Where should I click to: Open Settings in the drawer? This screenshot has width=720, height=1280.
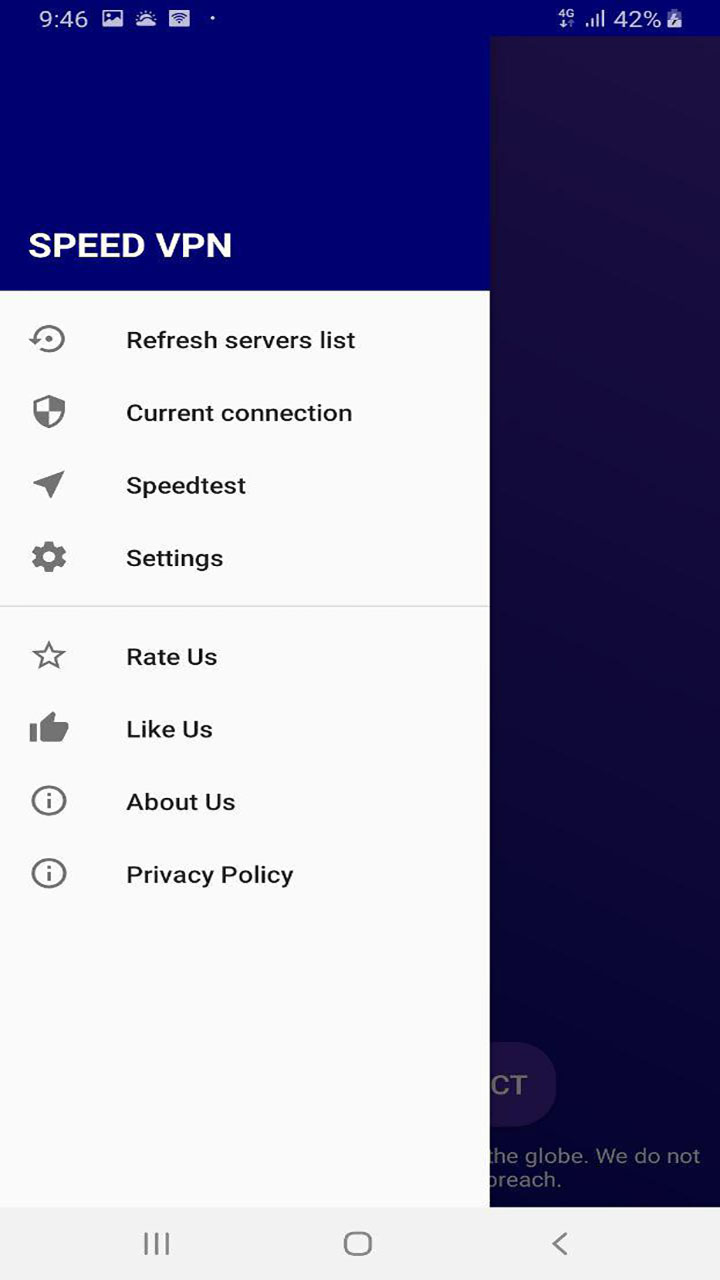click(174, 558)
